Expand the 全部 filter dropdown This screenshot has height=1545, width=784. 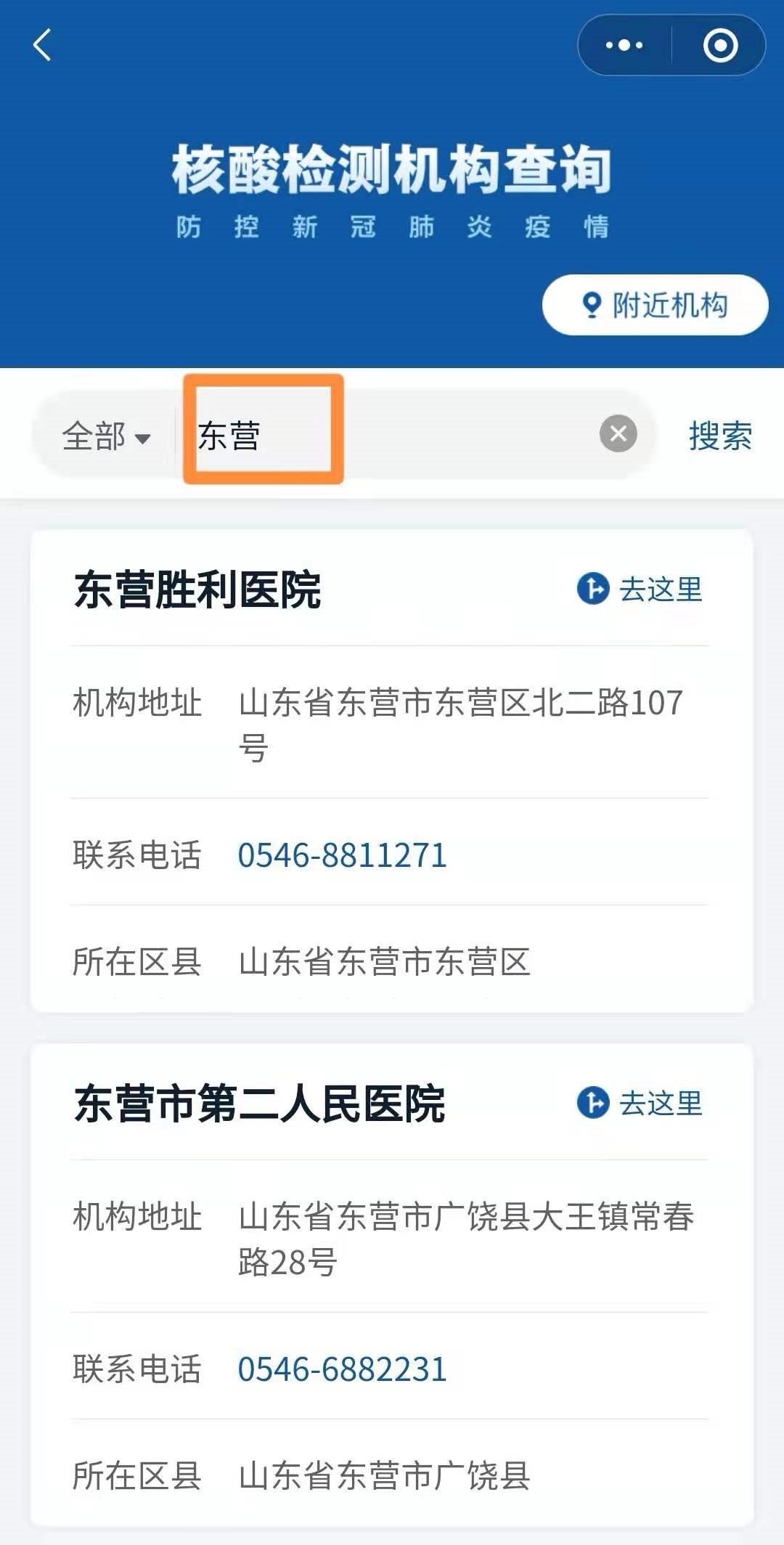[106, 436]
